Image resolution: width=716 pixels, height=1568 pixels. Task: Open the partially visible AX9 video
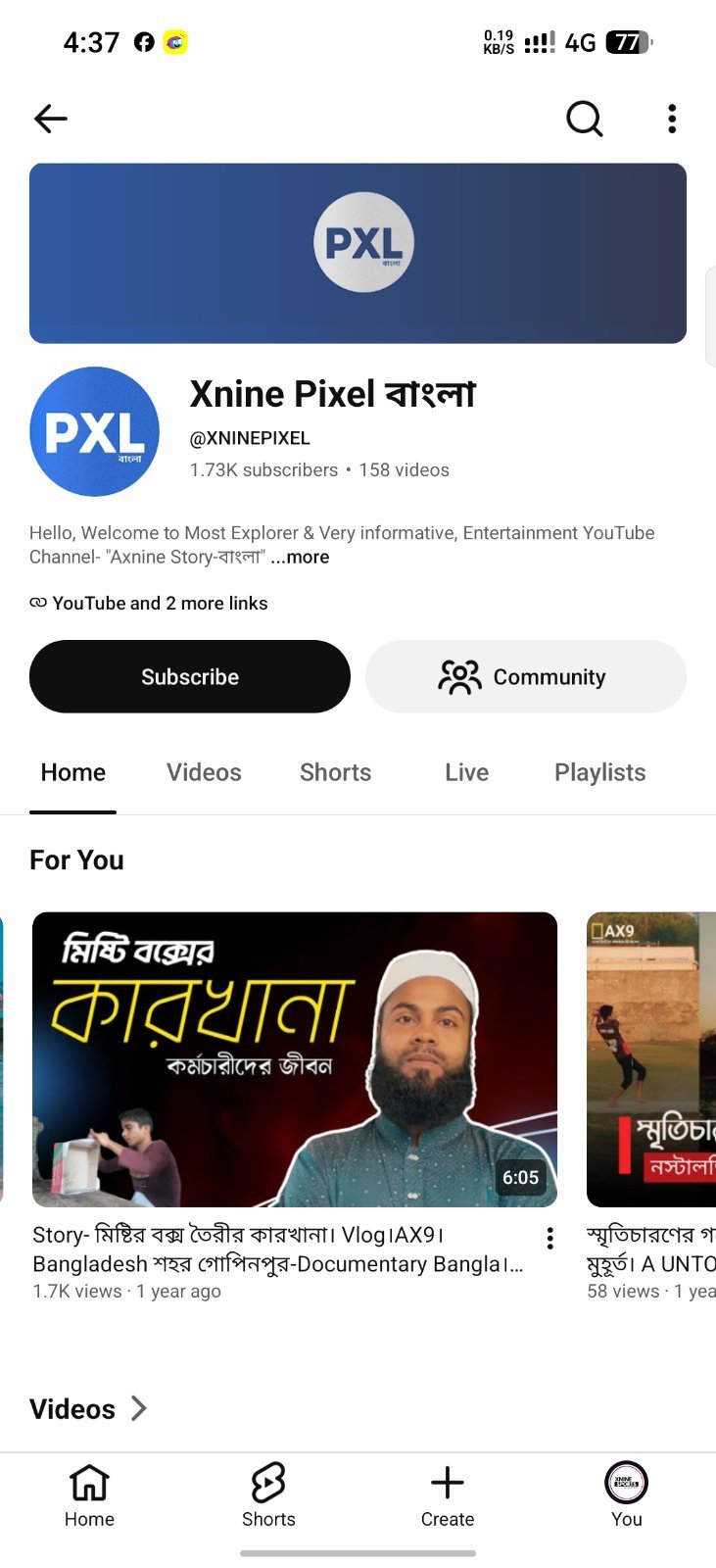[651, 1059]
